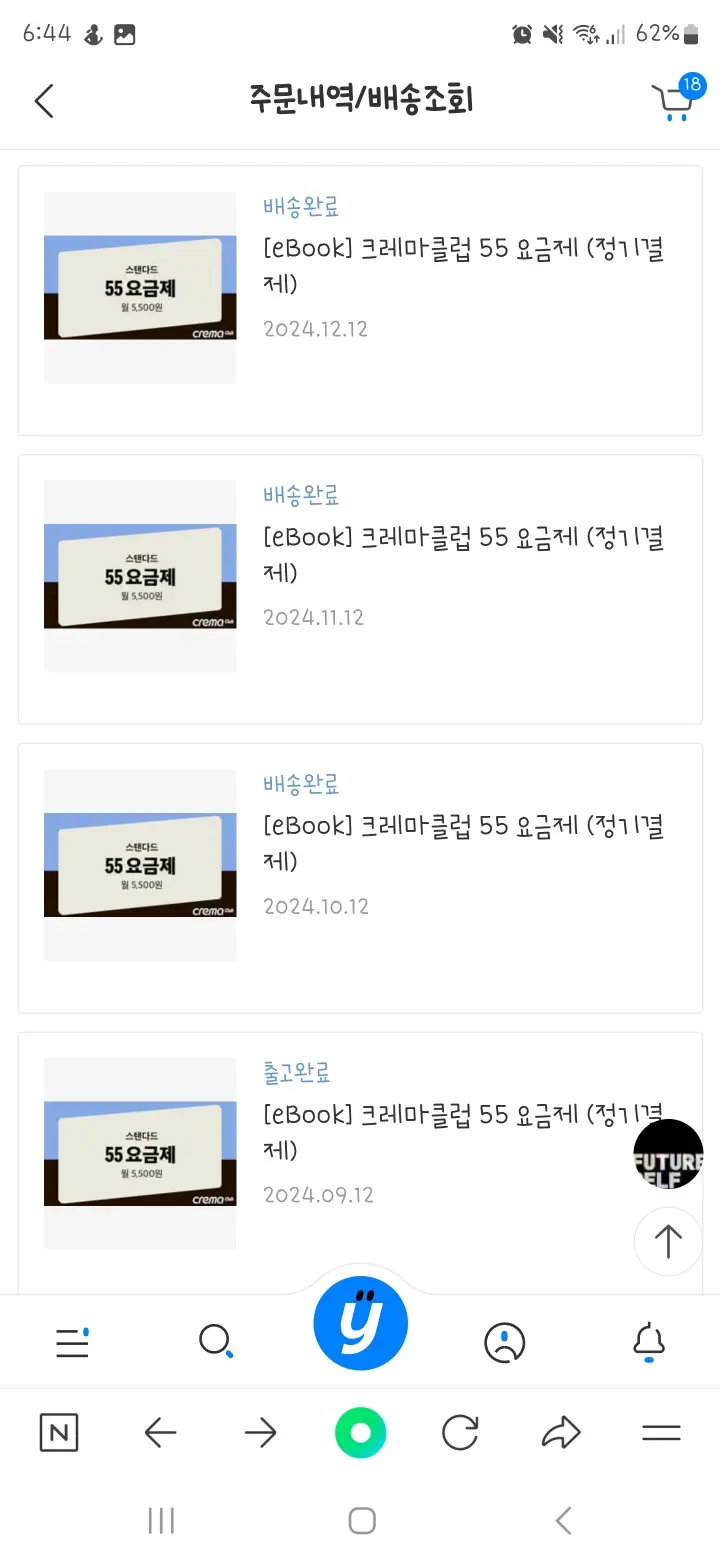720x1560 pixels.
Task: Tap the back chevron beside 주문내역/배송조회 title
Action: (x=43, y=101)
